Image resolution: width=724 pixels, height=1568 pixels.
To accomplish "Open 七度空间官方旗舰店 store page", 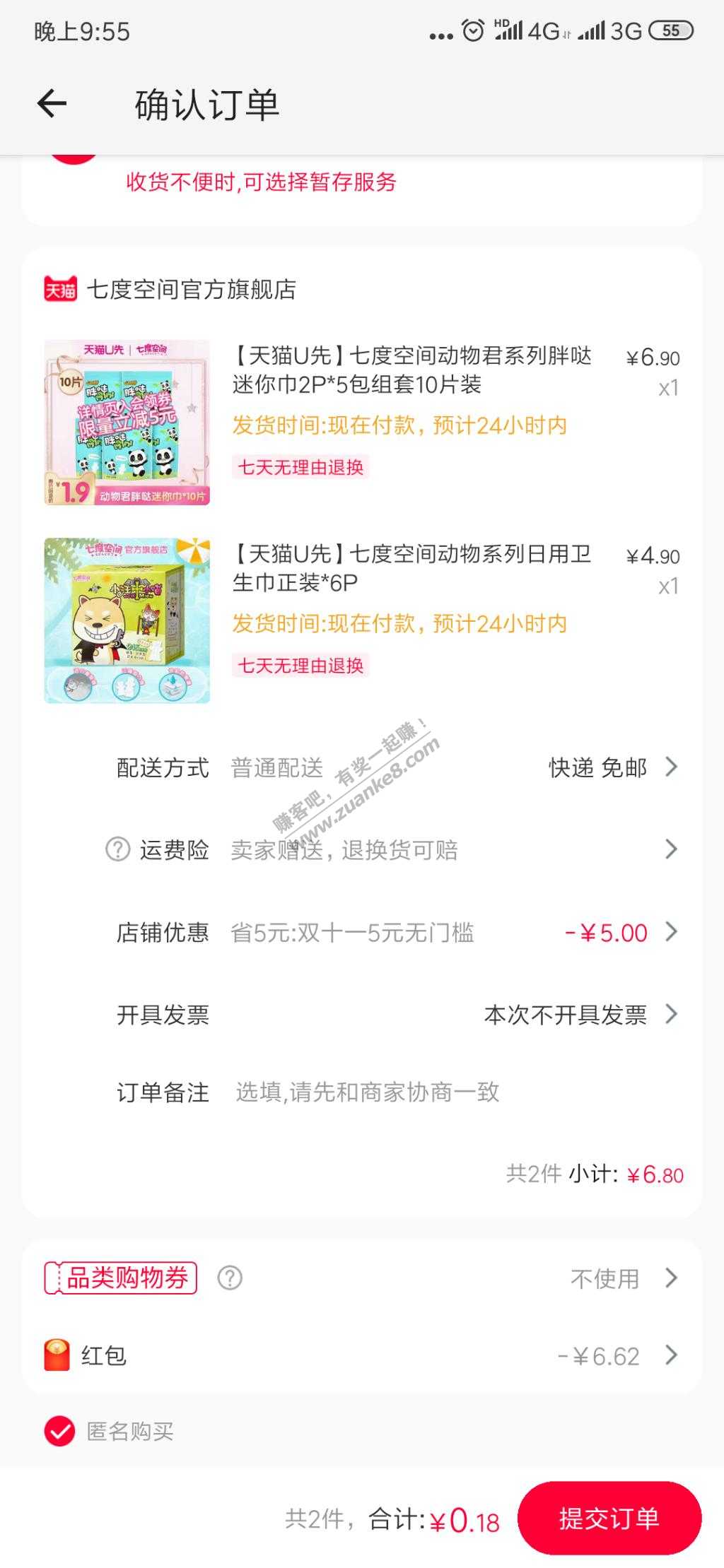I will click(191, 289).
